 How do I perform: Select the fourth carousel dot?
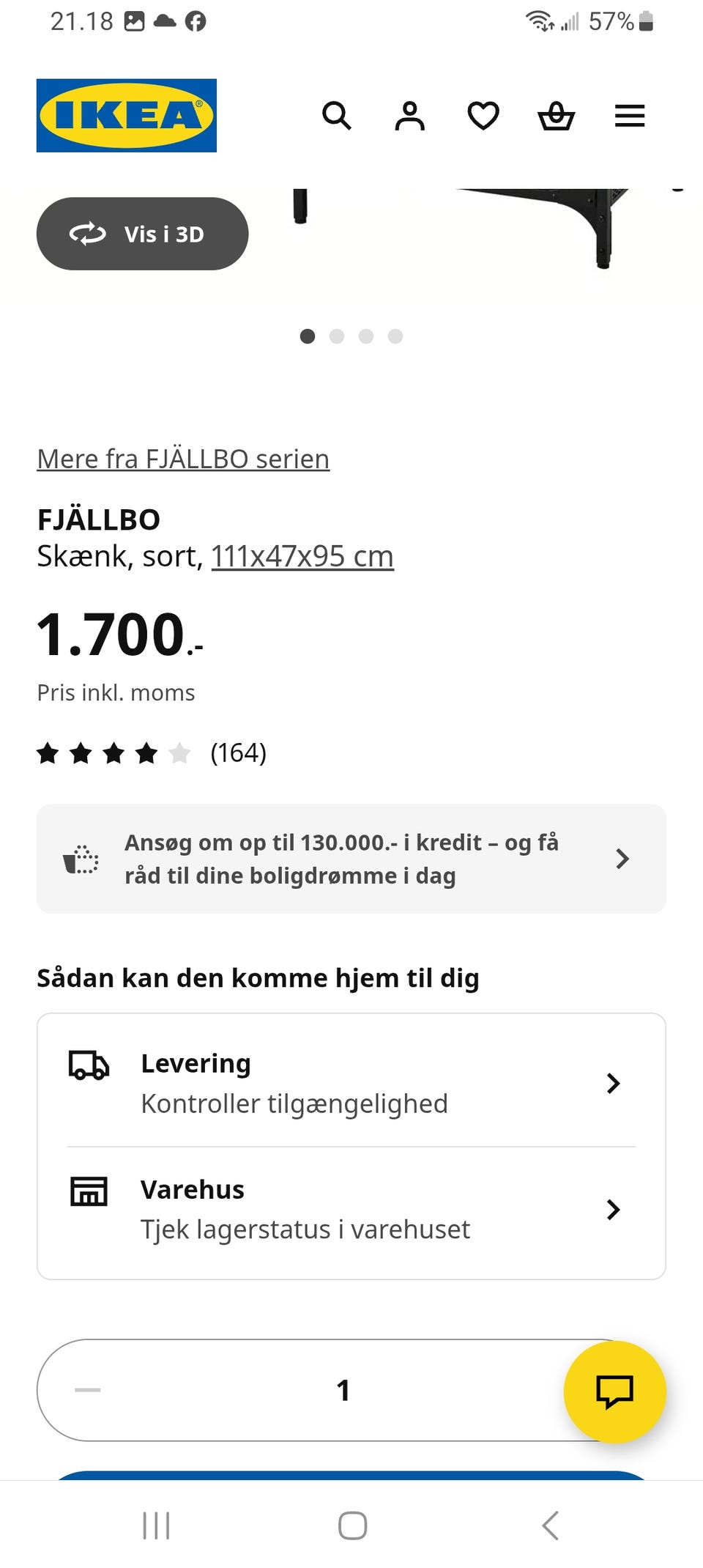395,336
